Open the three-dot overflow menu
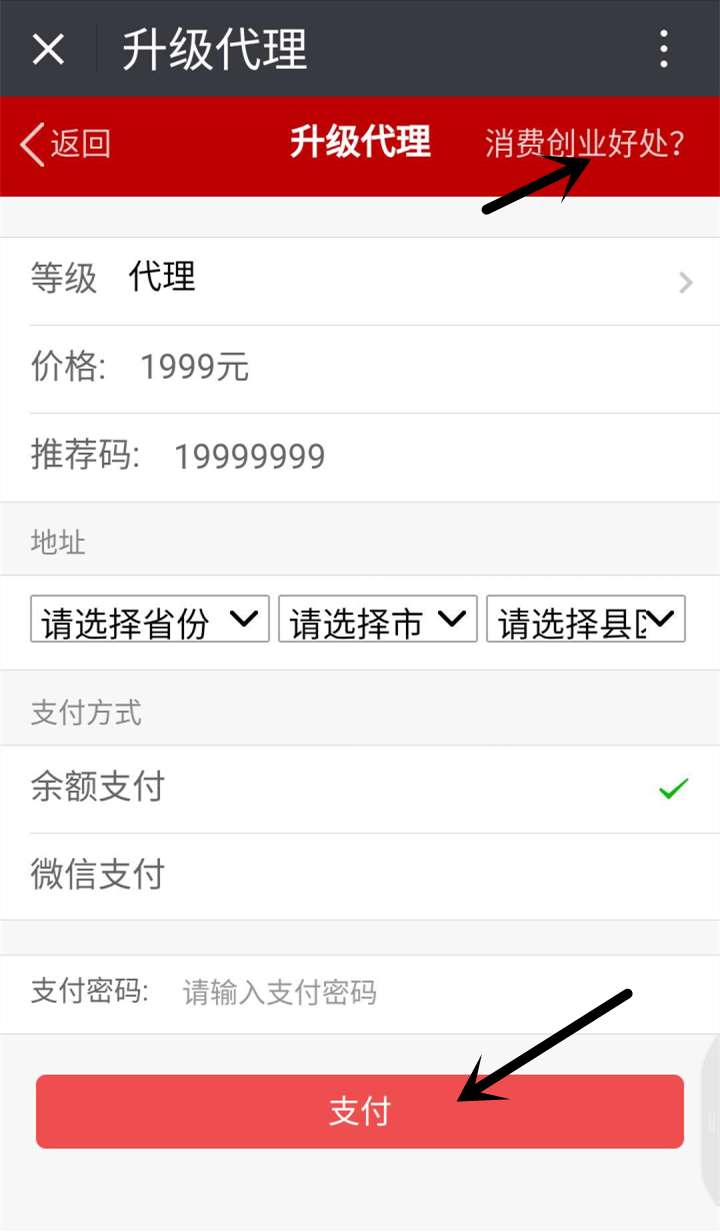720x1232 pixels. click(x=664, y=49)
